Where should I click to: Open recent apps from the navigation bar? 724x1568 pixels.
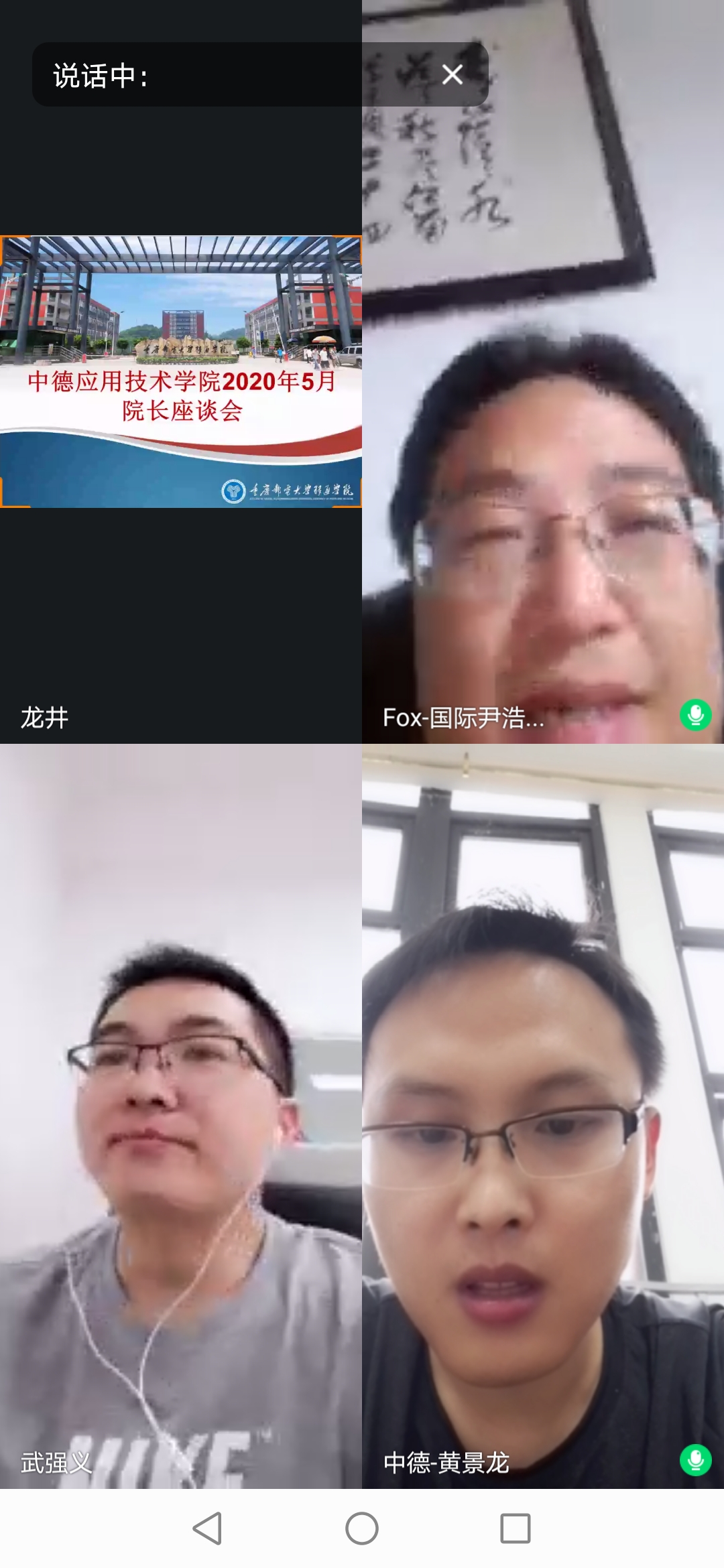(516, 1528)
